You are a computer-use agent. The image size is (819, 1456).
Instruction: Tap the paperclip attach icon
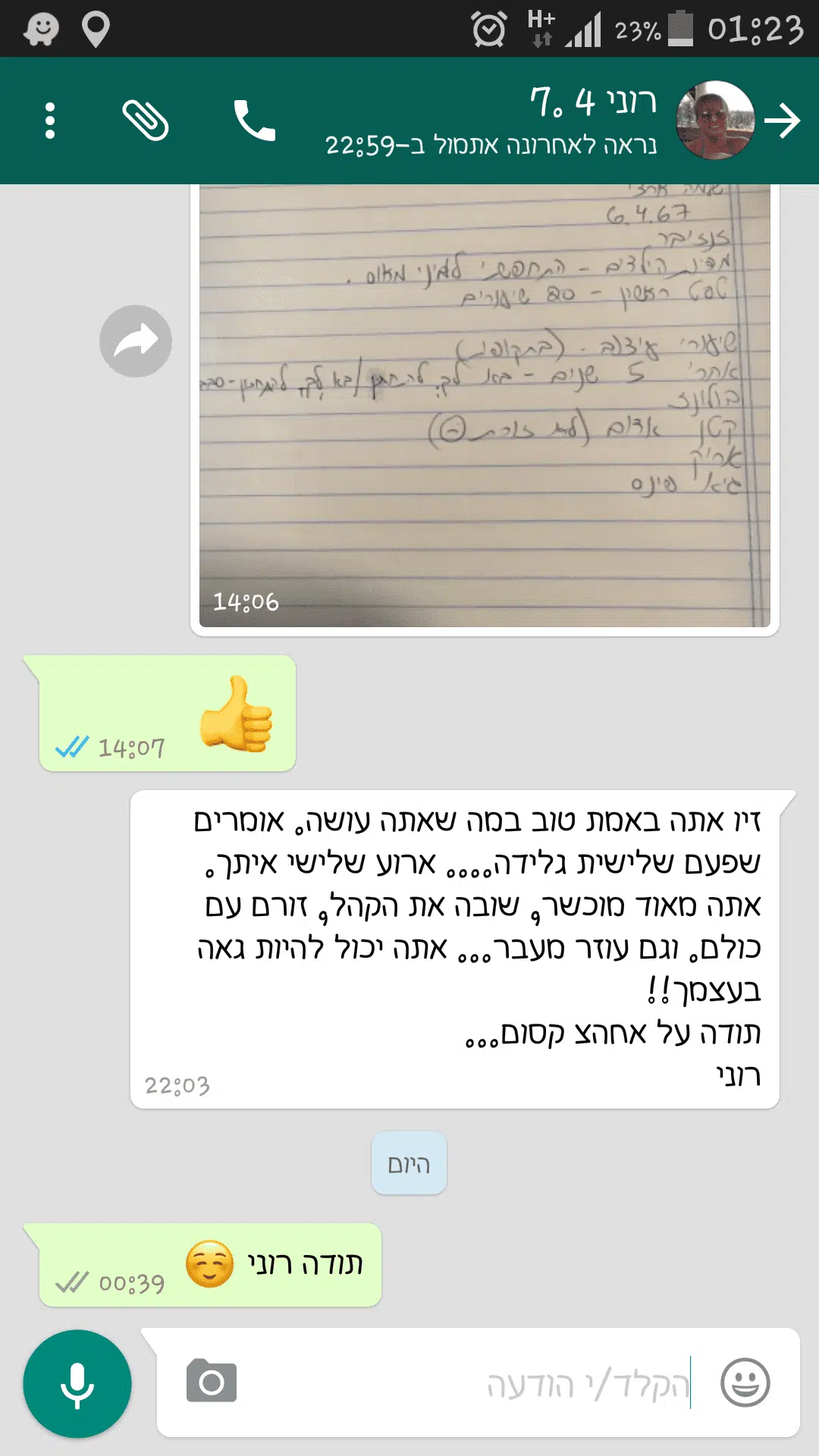pos(145,121)
